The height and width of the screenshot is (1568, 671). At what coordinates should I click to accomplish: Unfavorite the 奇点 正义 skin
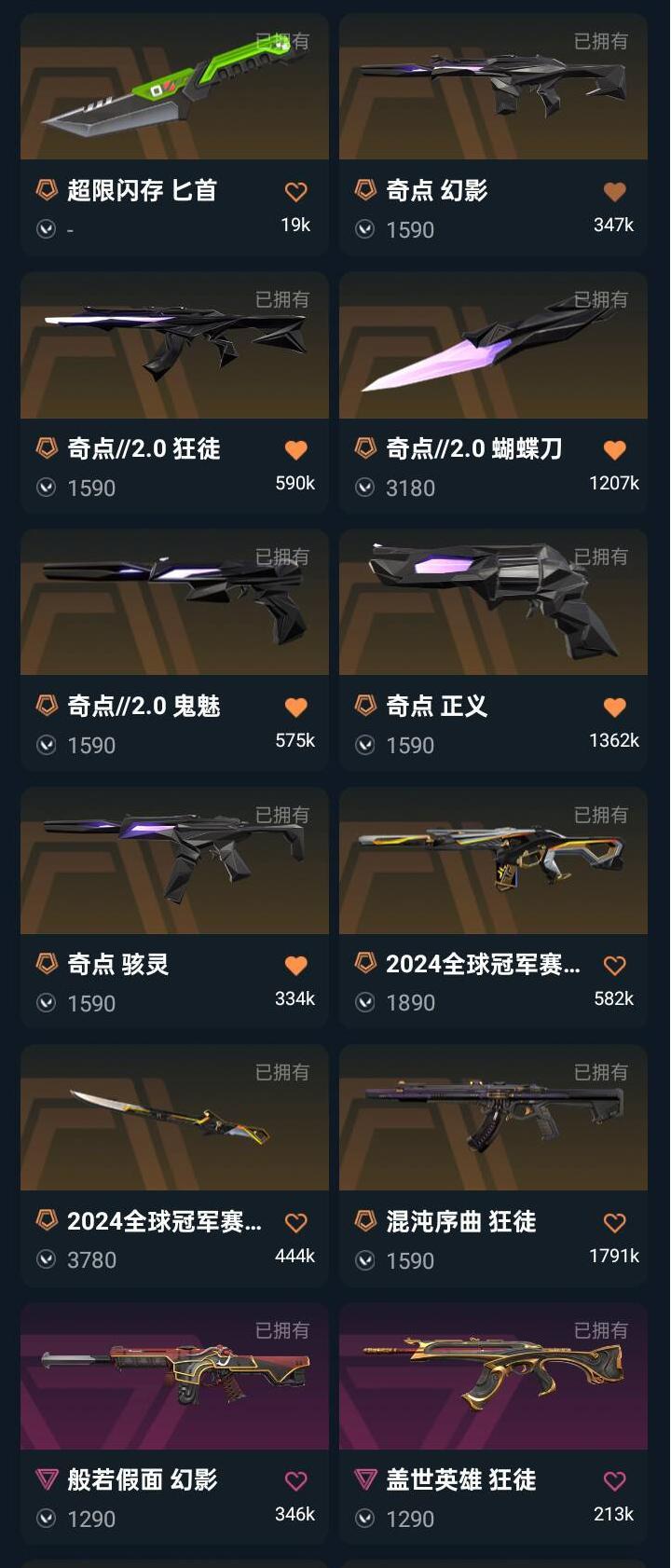coord(614,707)
